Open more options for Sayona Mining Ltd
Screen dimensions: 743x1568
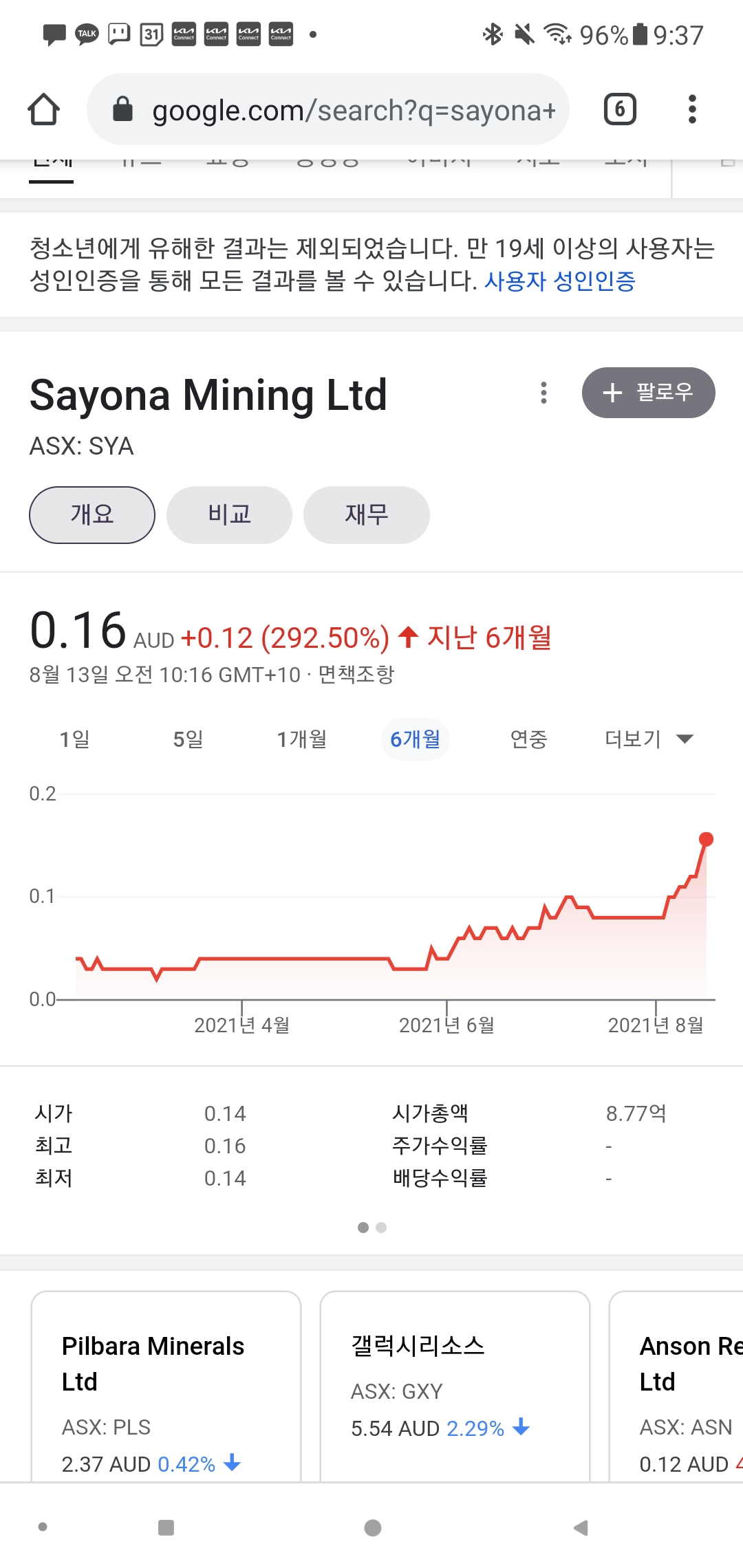pos(543,393)
